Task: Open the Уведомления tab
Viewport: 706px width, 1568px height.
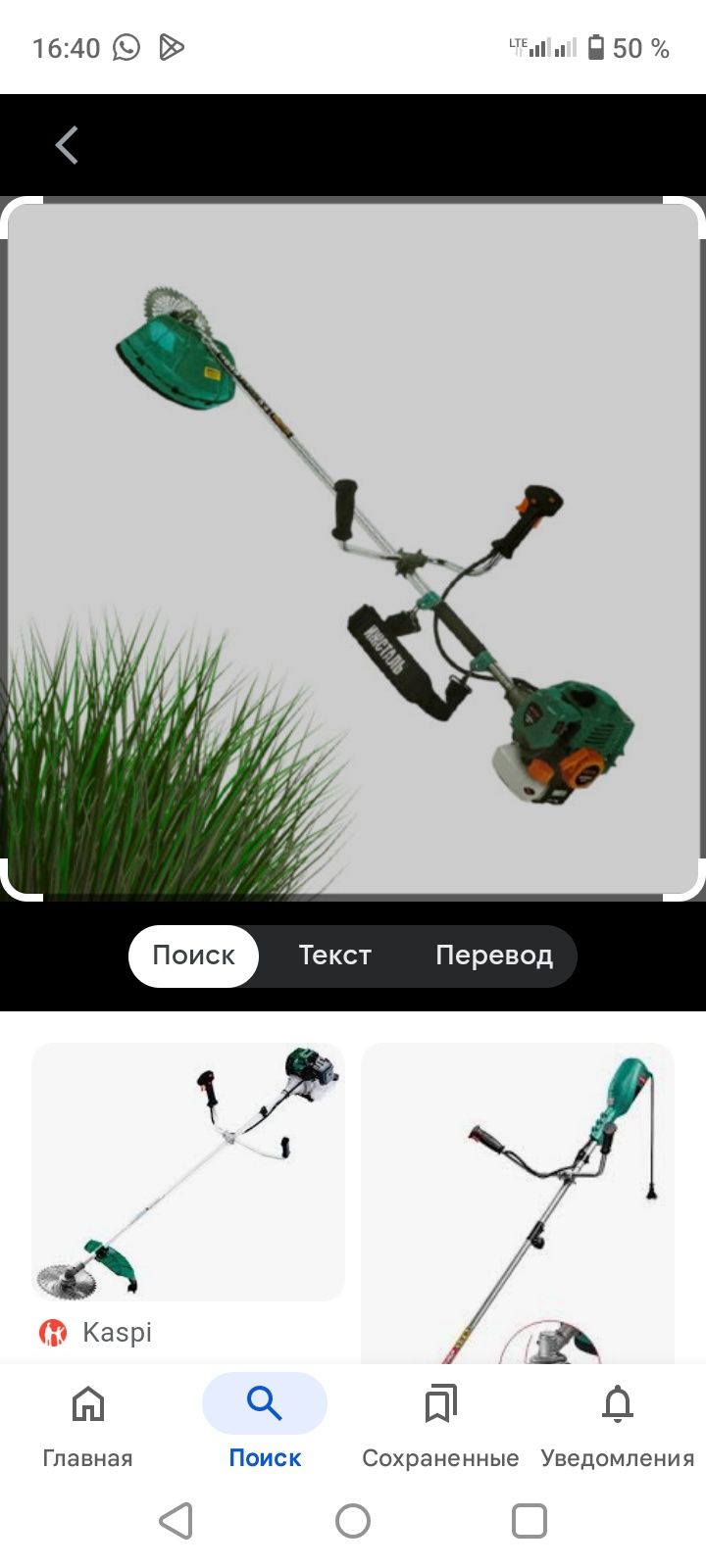Action: point(617,1426)
